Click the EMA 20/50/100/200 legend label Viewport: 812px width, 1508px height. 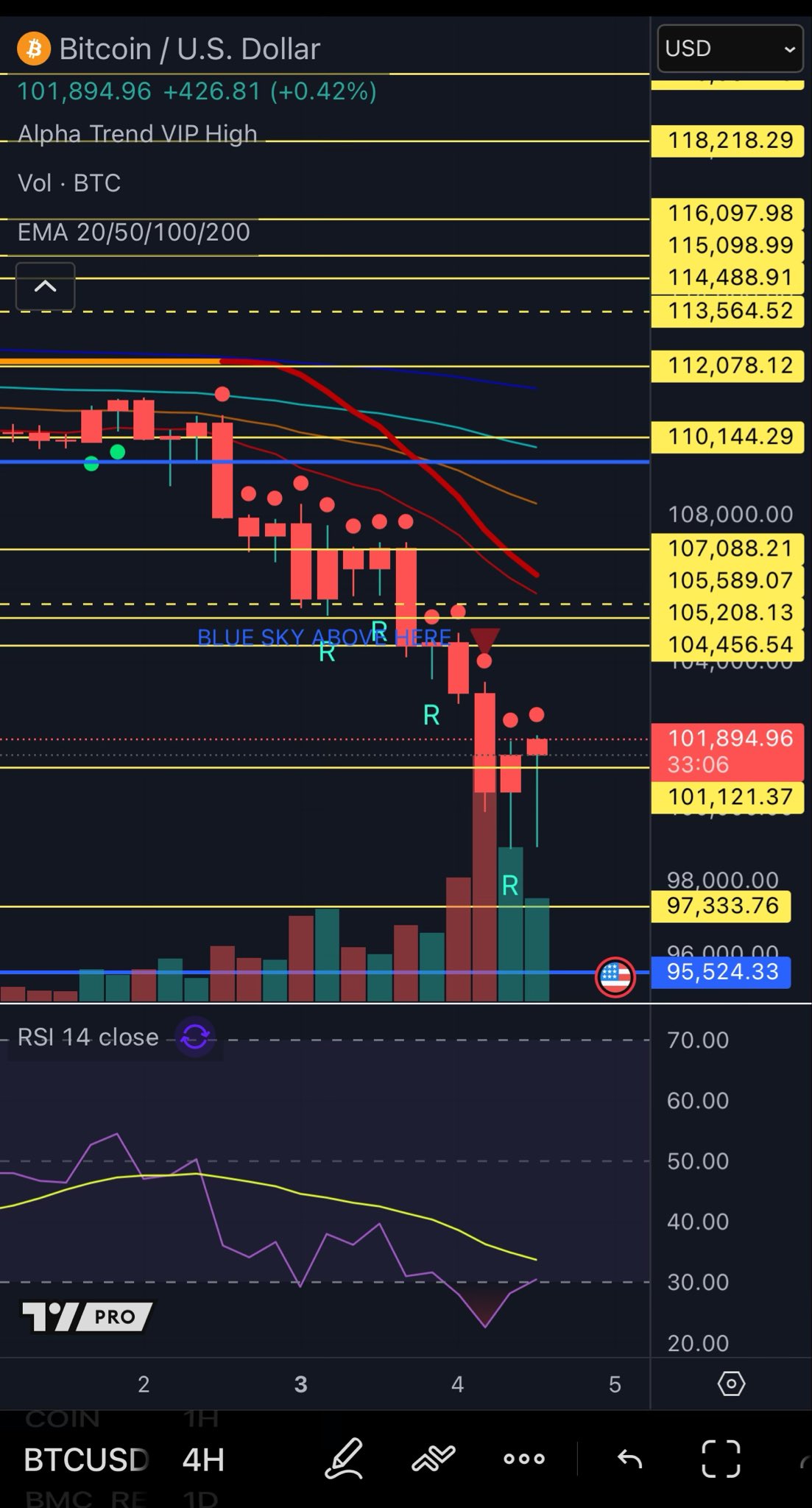click(133, 232)
